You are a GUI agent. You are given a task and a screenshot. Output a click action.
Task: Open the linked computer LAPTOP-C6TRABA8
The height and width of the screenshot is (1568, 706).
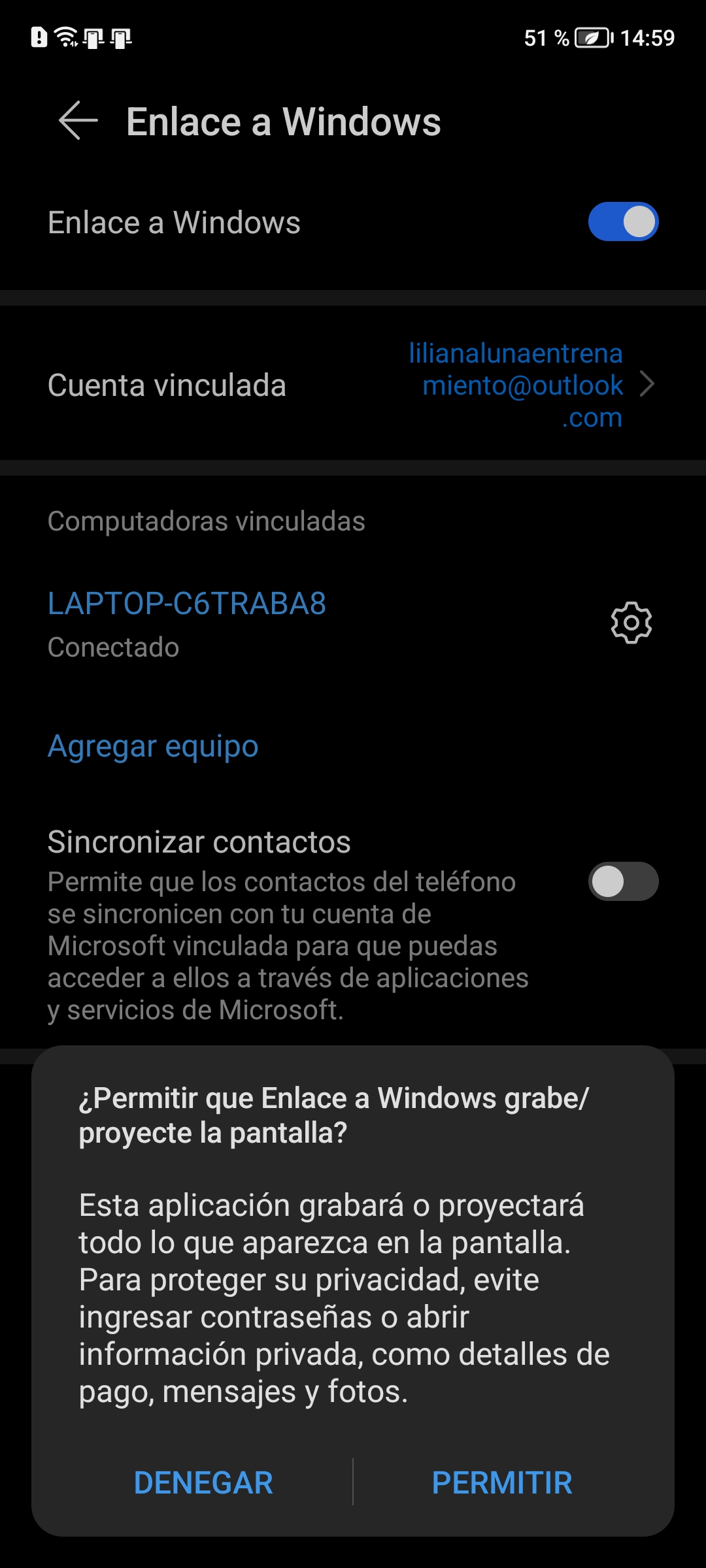pos(187,604)
